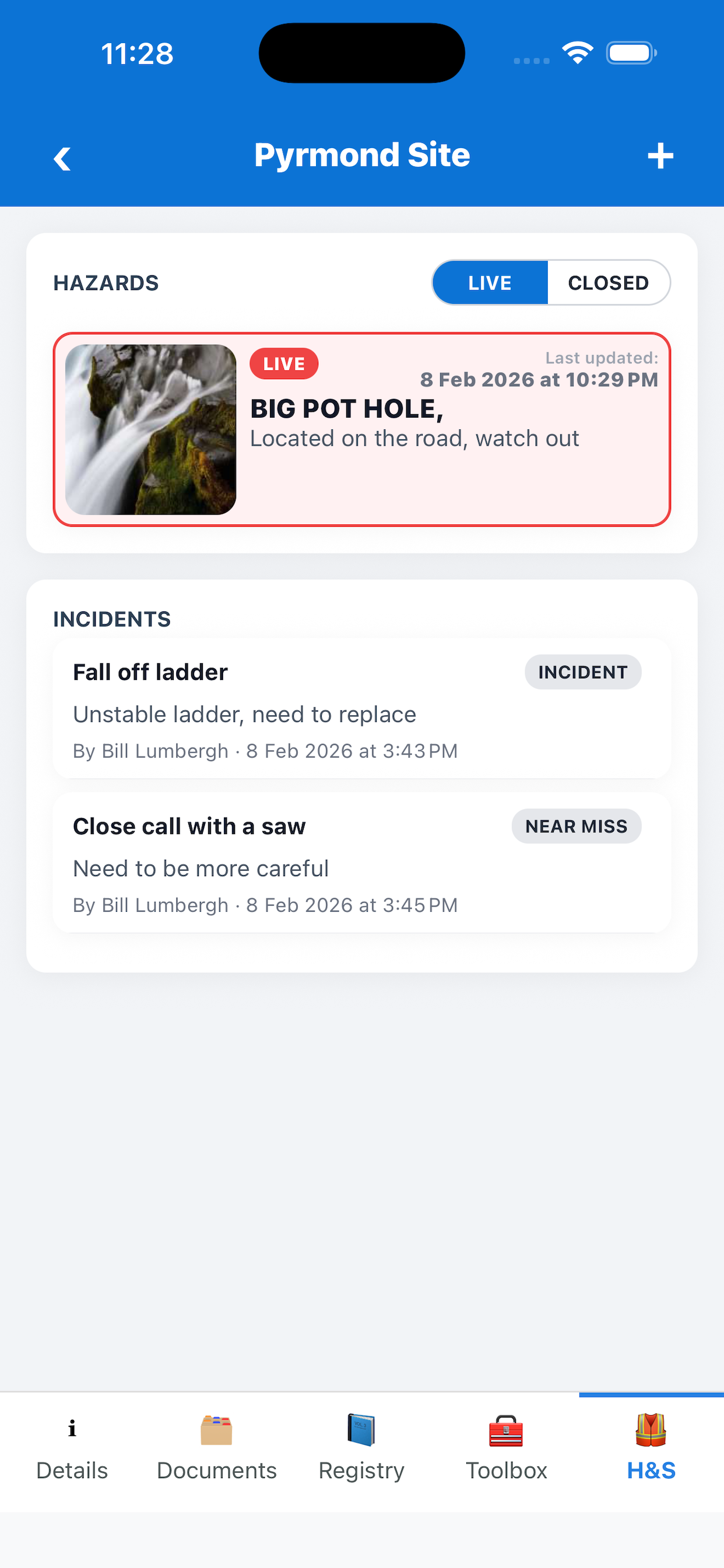The image size is (724, 1568).
Task: Open the BIG POT HOLE hazard card
Action: pos(362,430)
